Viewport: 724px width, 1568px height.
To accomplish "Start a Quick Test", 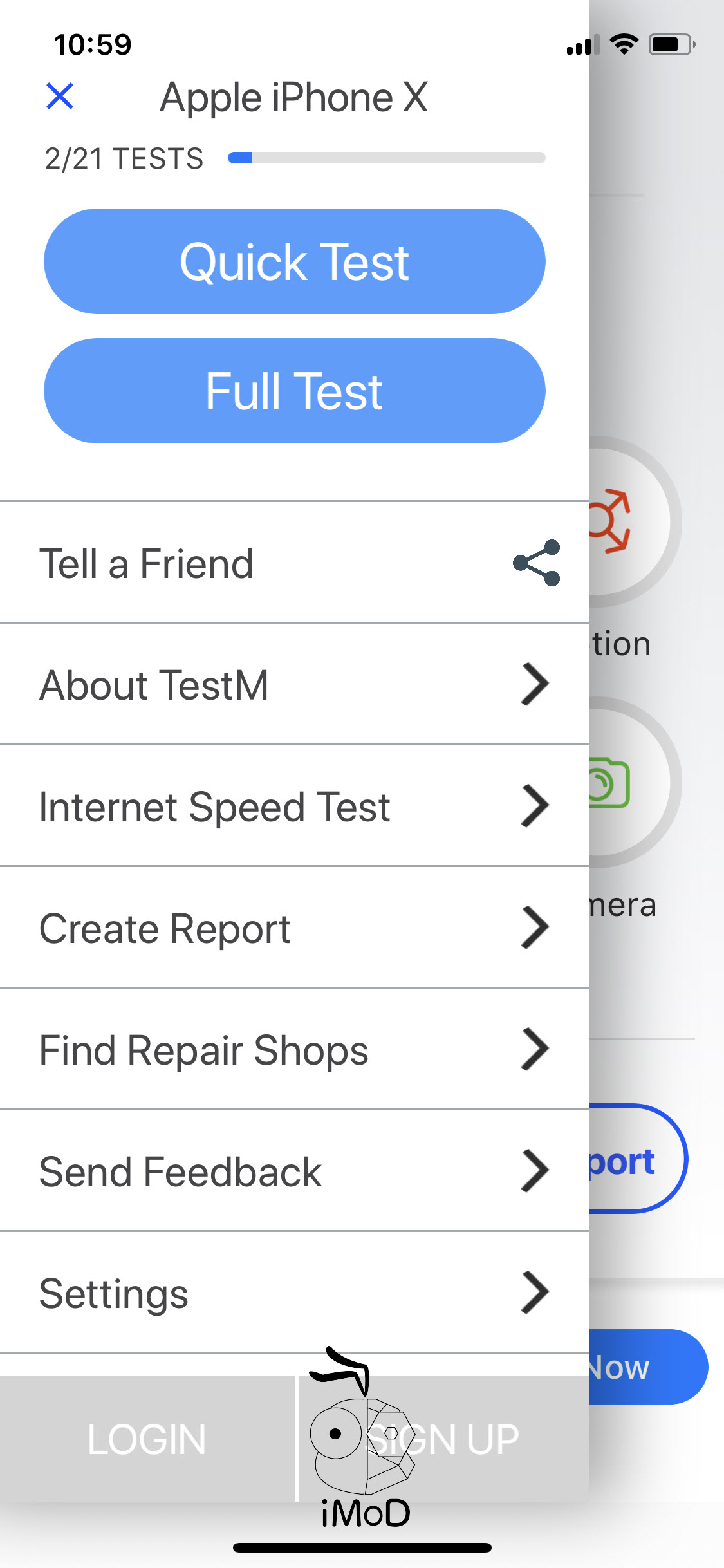I will 294,261.
